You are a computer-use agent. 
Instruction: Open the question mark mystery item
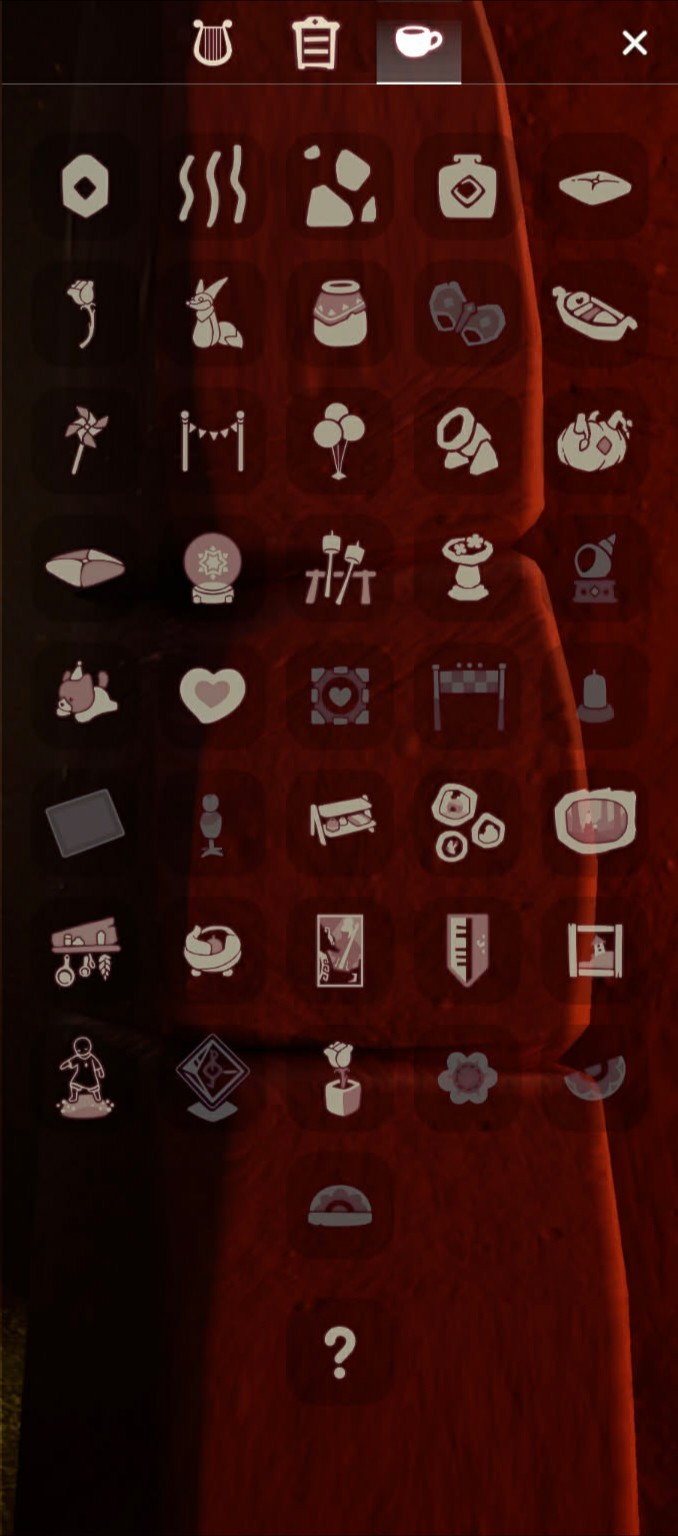pos(339,1352)
